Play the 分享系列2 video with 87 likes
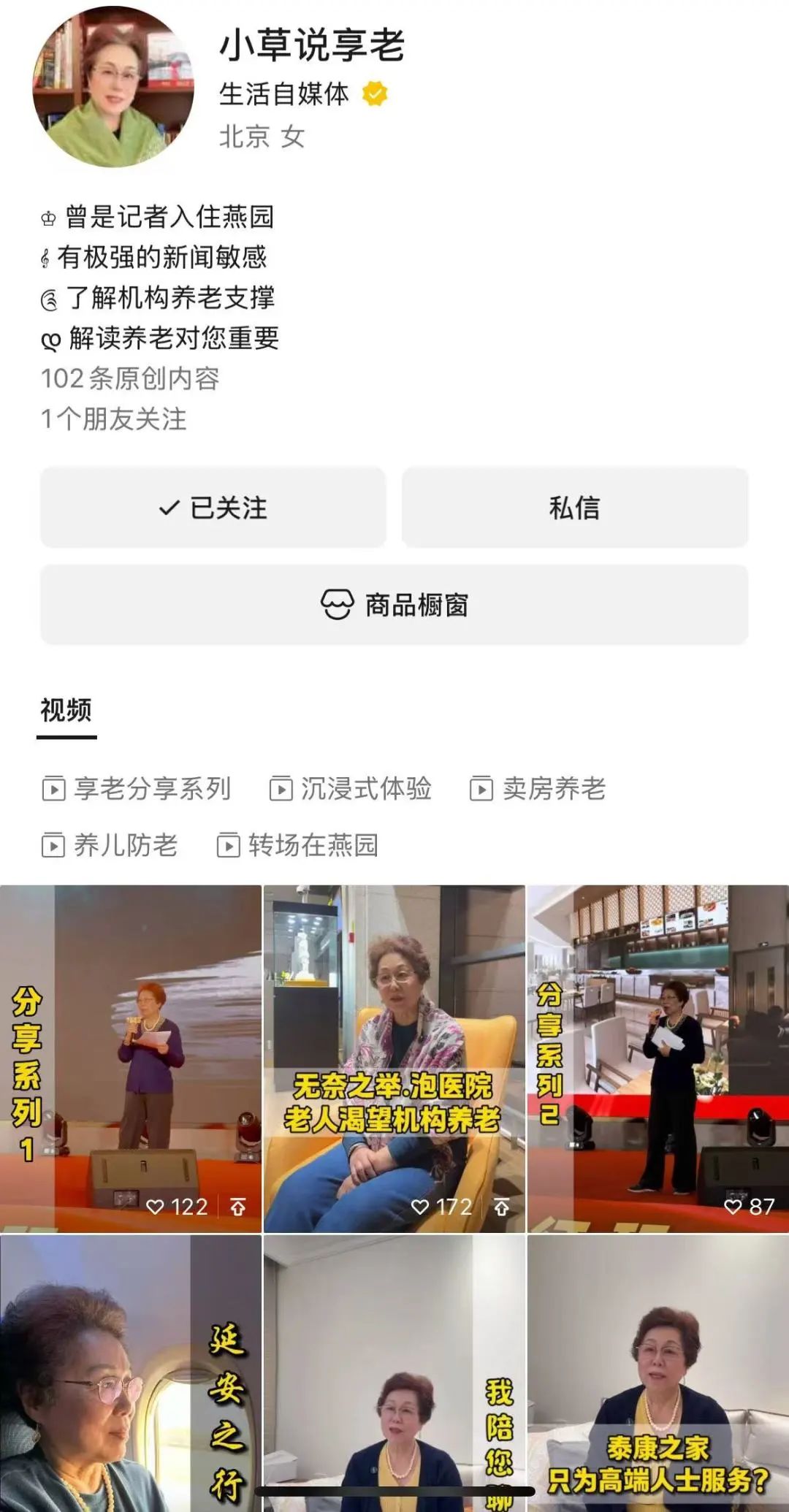Screen dimensions: 789x1512 tap(658, 1059)
